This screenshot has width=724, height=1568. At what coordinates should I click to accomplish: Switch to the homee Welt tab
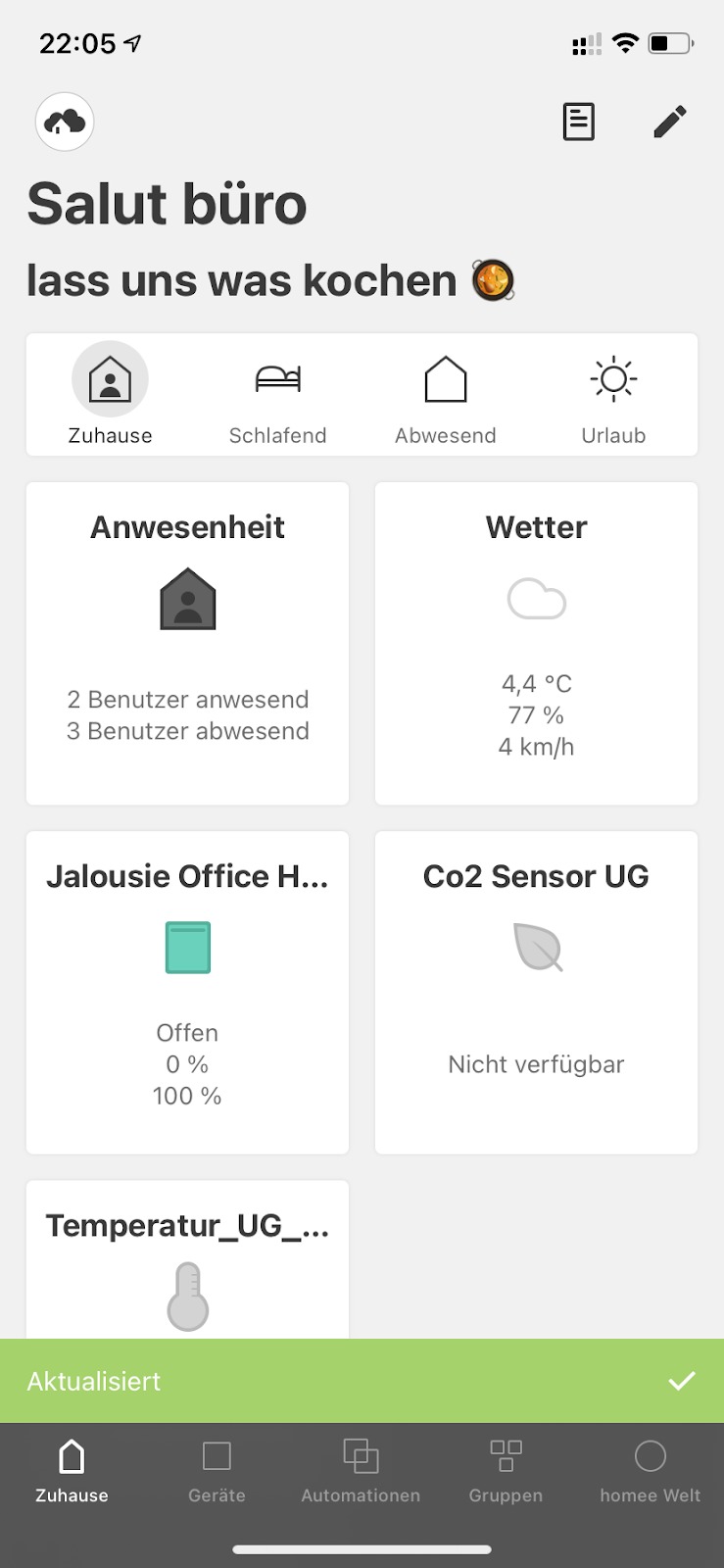pyautogui.click(x=651, y=1472)
